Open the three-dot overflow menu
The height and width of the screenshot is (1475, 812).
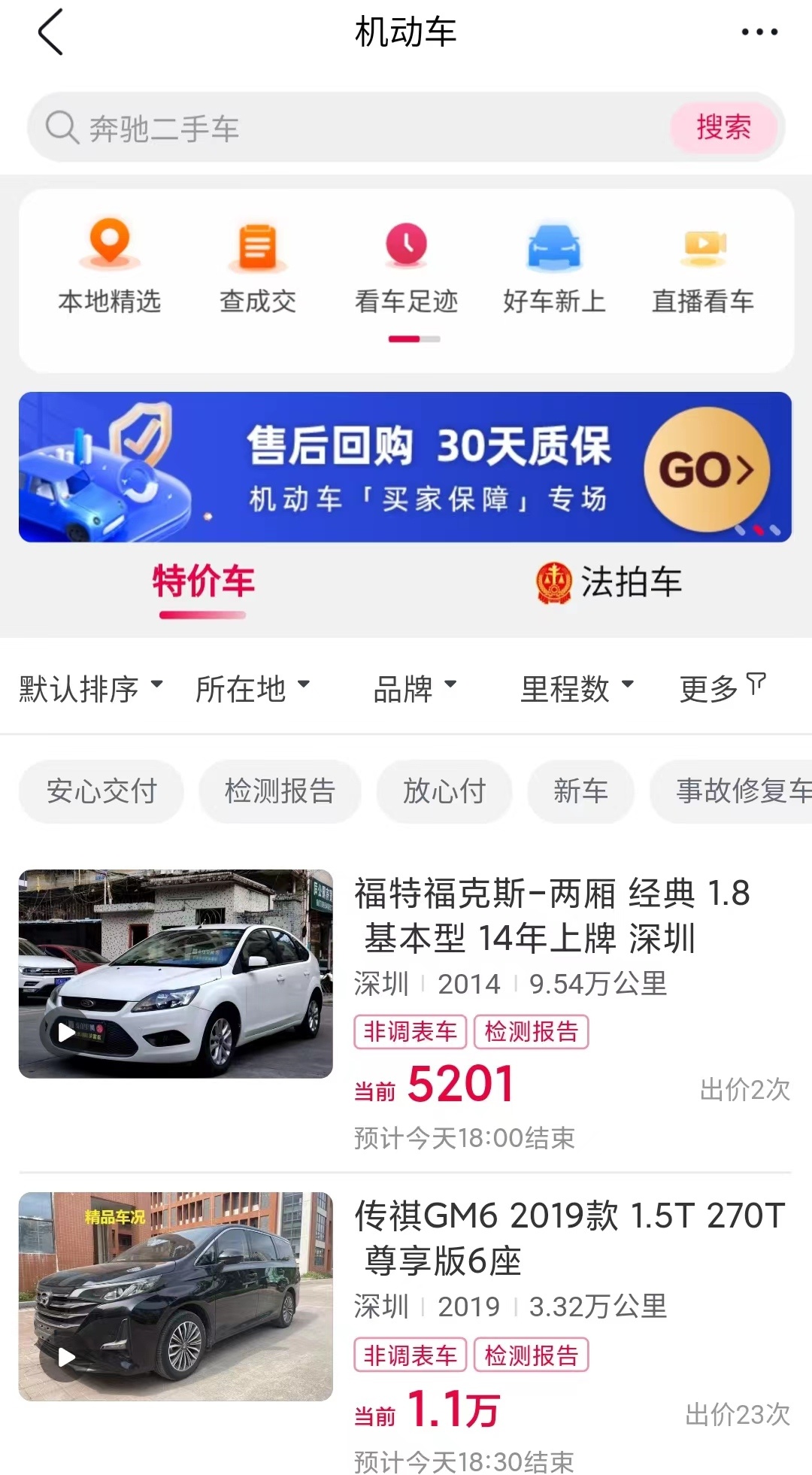[759, 32]
